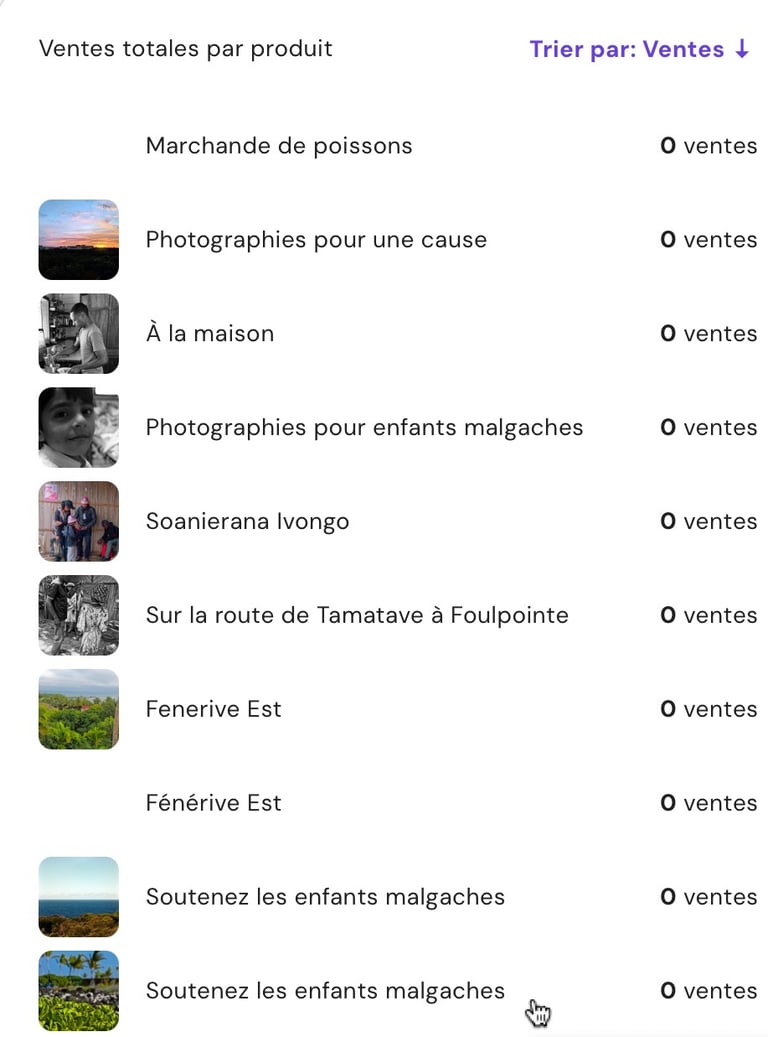The height and width of the screenshot is (1037, 768).
Task: Select Sur la route de Tamatave à Foulpointe
Action: (357, 616)
